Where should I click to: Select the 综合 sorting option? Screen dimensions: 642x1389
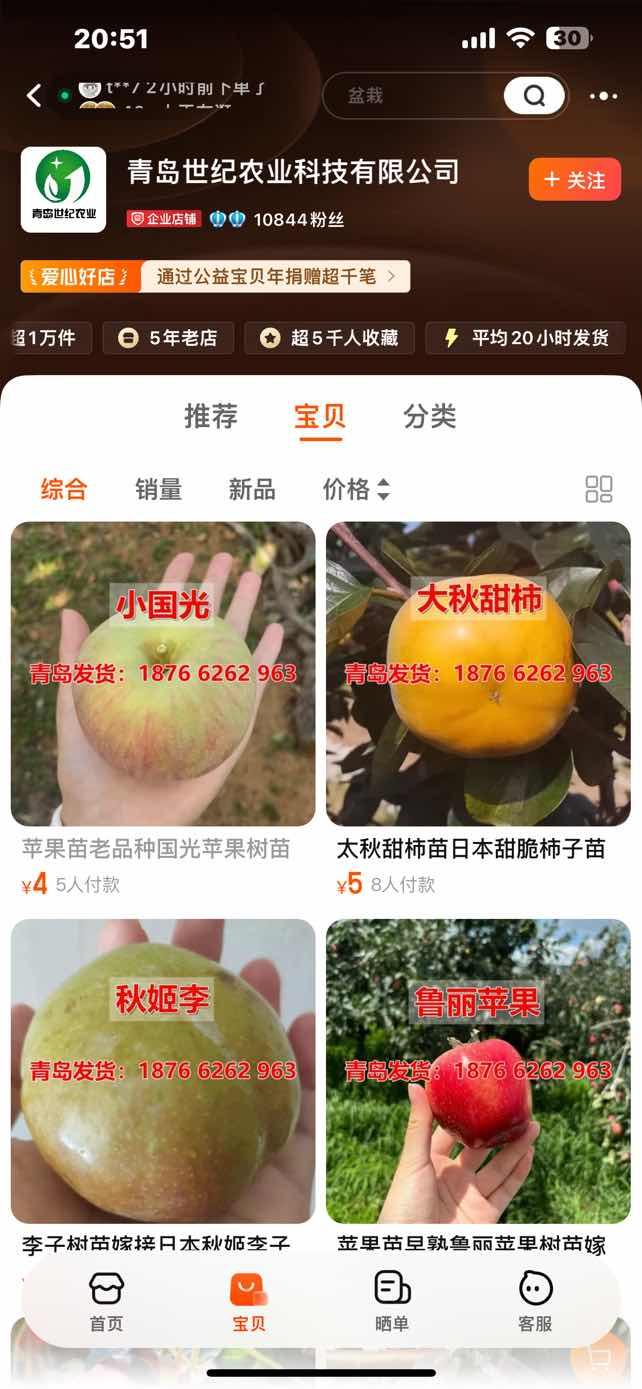pos(64,489)
